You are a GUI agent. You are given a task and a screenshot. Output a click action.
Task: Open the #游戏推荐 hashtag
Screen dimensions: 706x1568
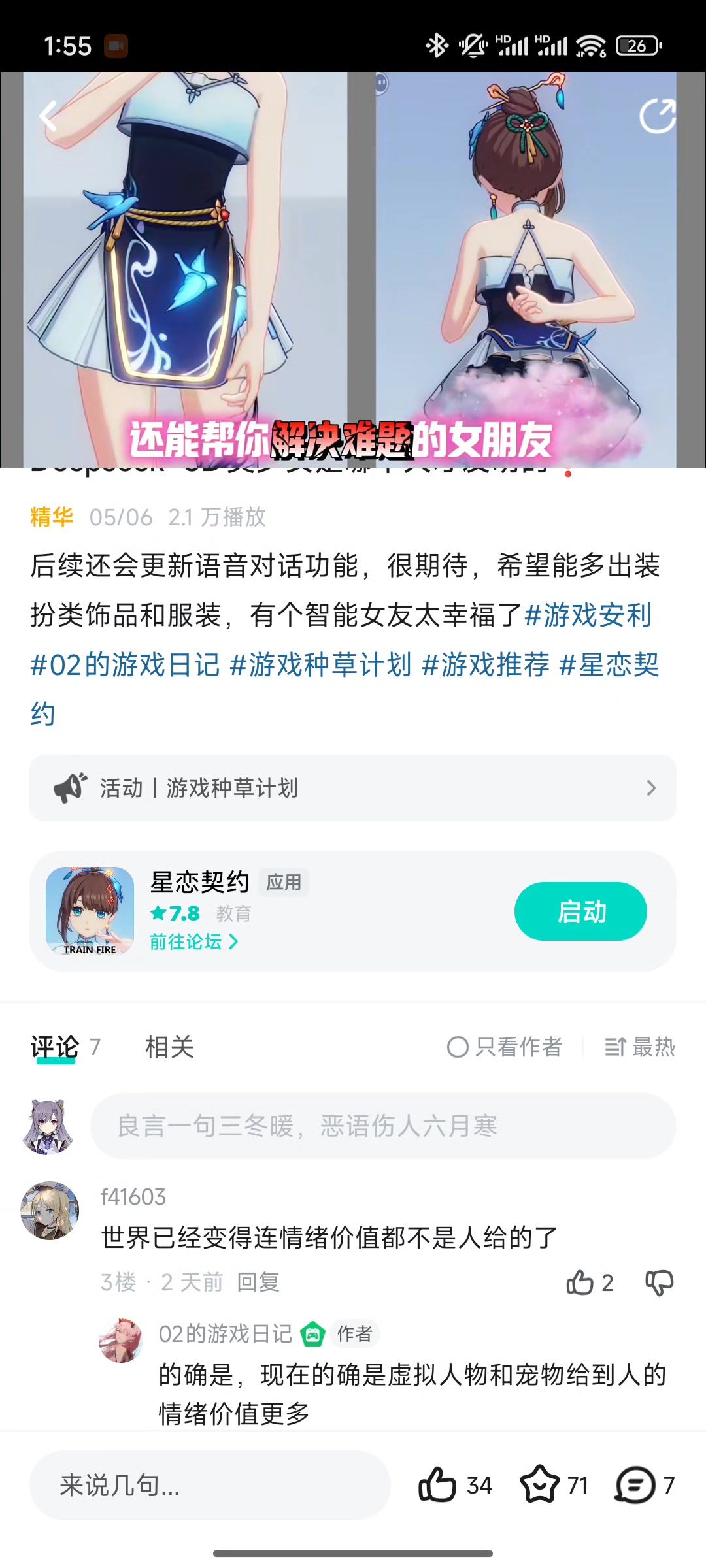[x=486, y=665]
